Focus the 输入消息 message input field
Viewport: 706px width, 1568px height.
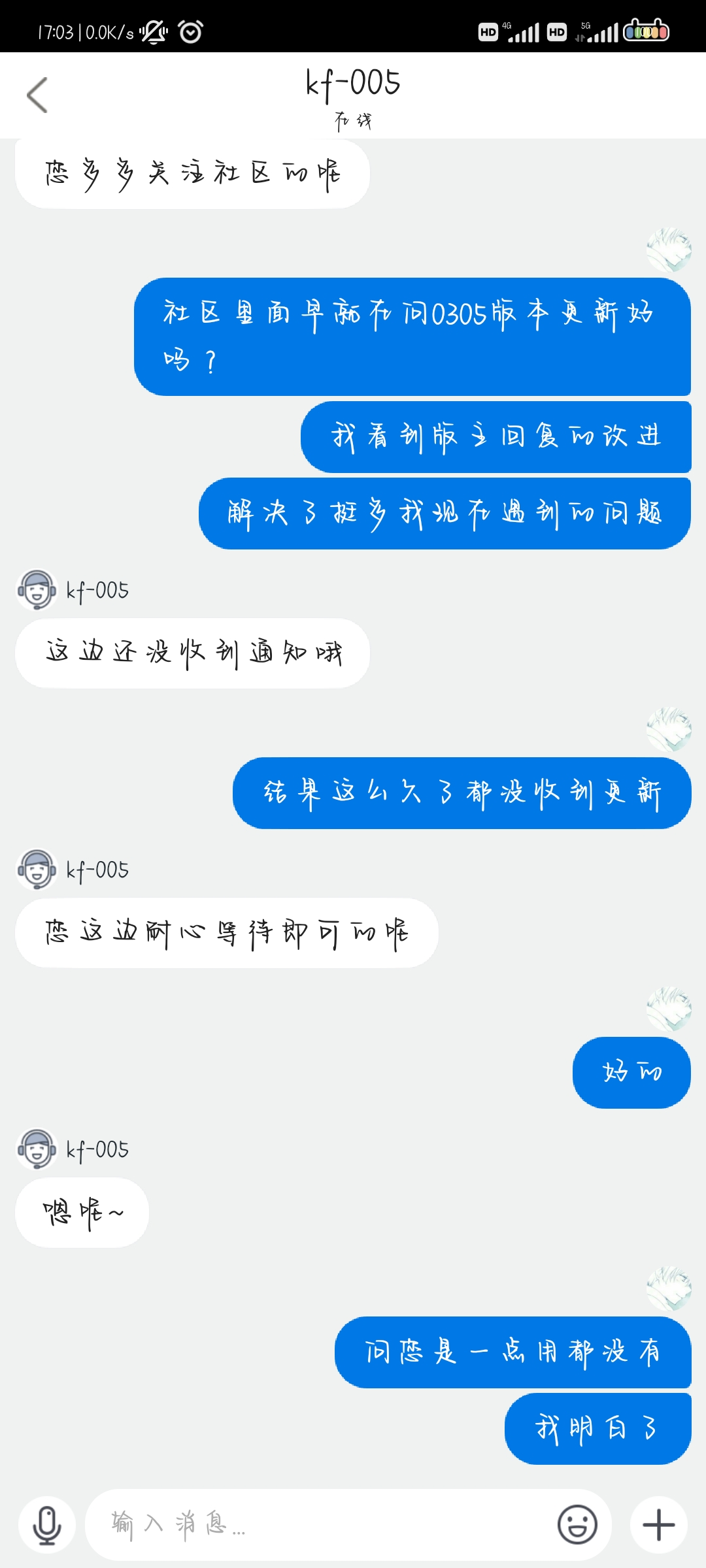tap(320, 1525)
